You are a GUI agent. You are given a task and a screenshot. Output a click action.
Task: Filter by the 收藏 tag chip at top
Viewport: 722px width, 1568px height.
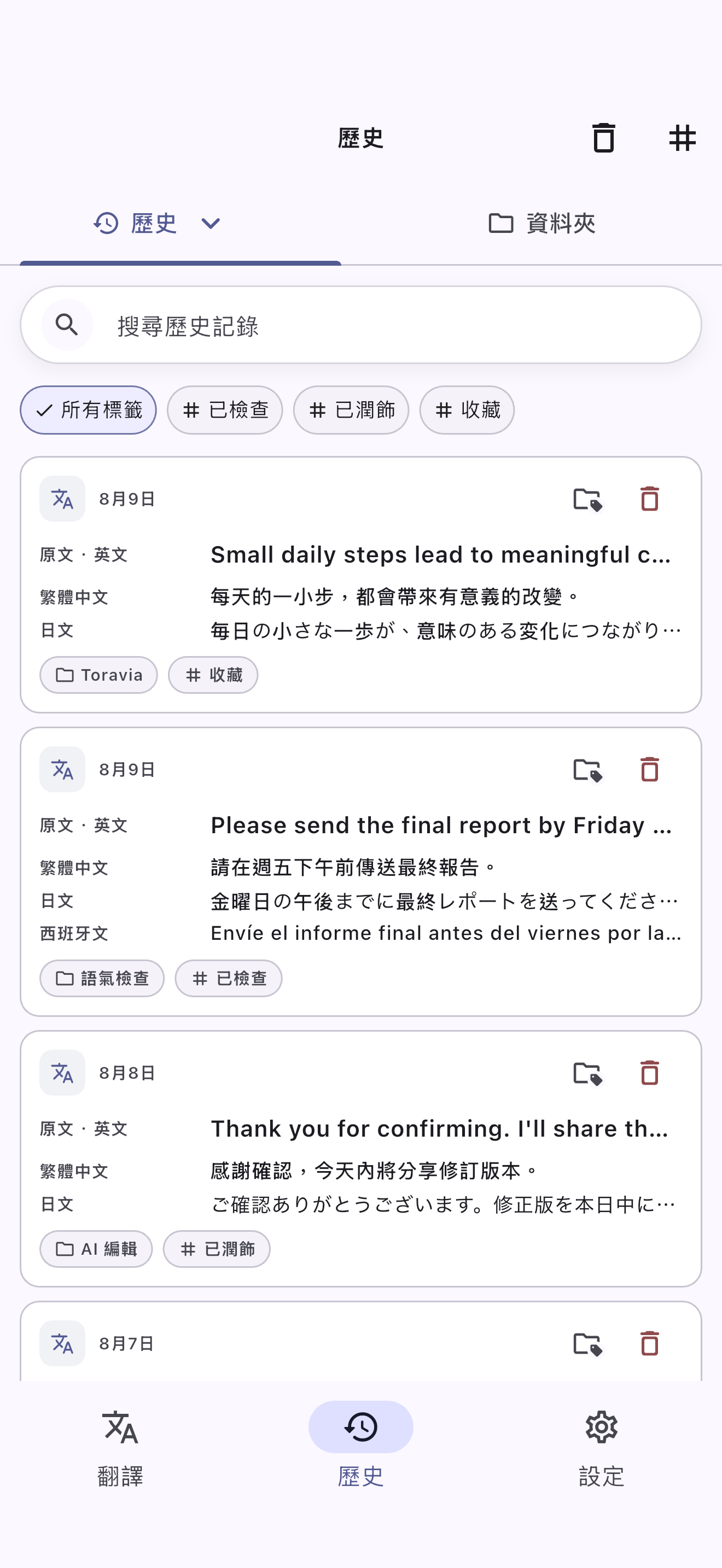[467, 410]
